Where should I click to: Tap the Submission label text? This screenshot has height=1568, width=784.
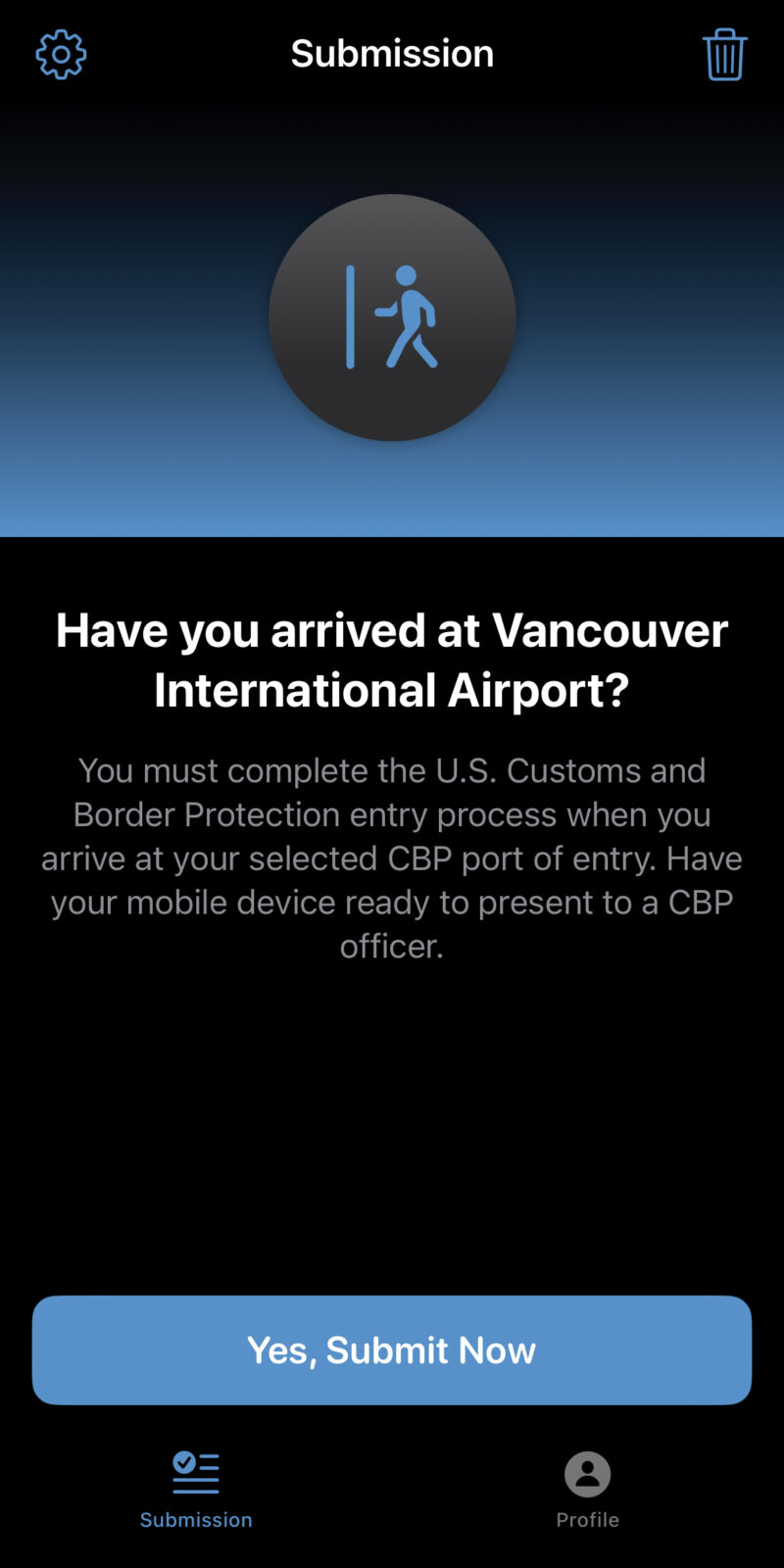point(195,1520)
